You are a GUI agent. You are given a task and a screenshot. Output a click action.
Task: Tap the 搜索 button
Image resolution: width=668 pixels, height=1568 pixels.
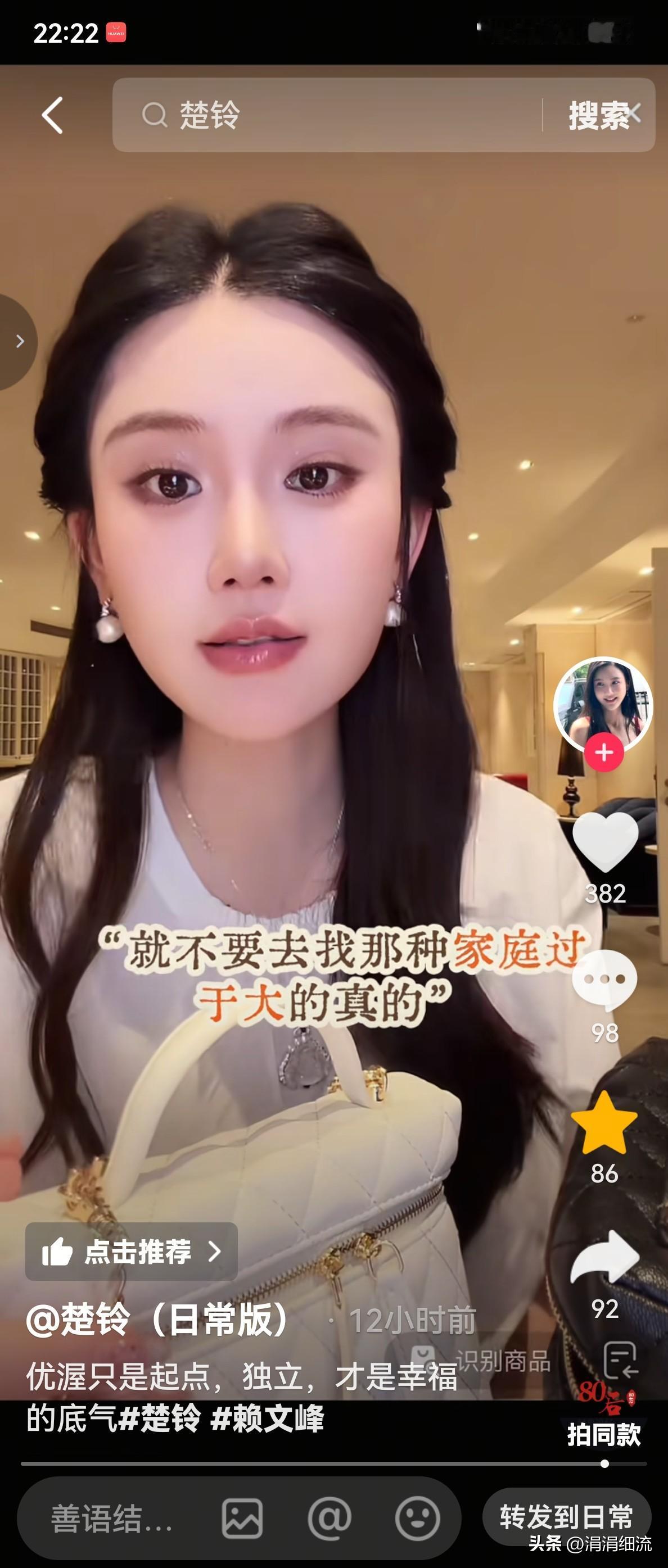[x=598, y=115]
